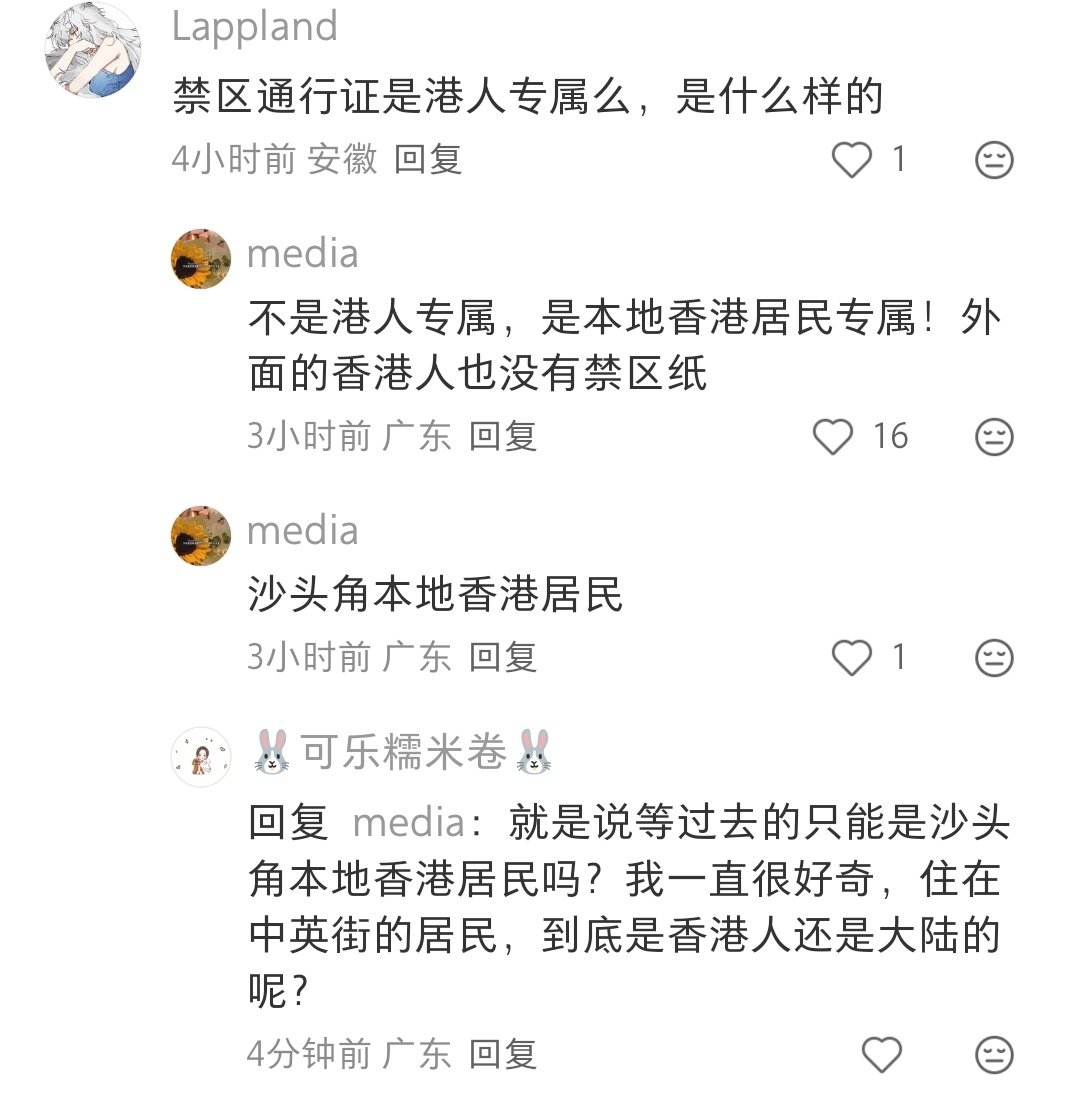Like 可乐糯米卷's comment
Image resolution: width=1080 pixels, height=1100 pixels.
[x=881, y=1055]
